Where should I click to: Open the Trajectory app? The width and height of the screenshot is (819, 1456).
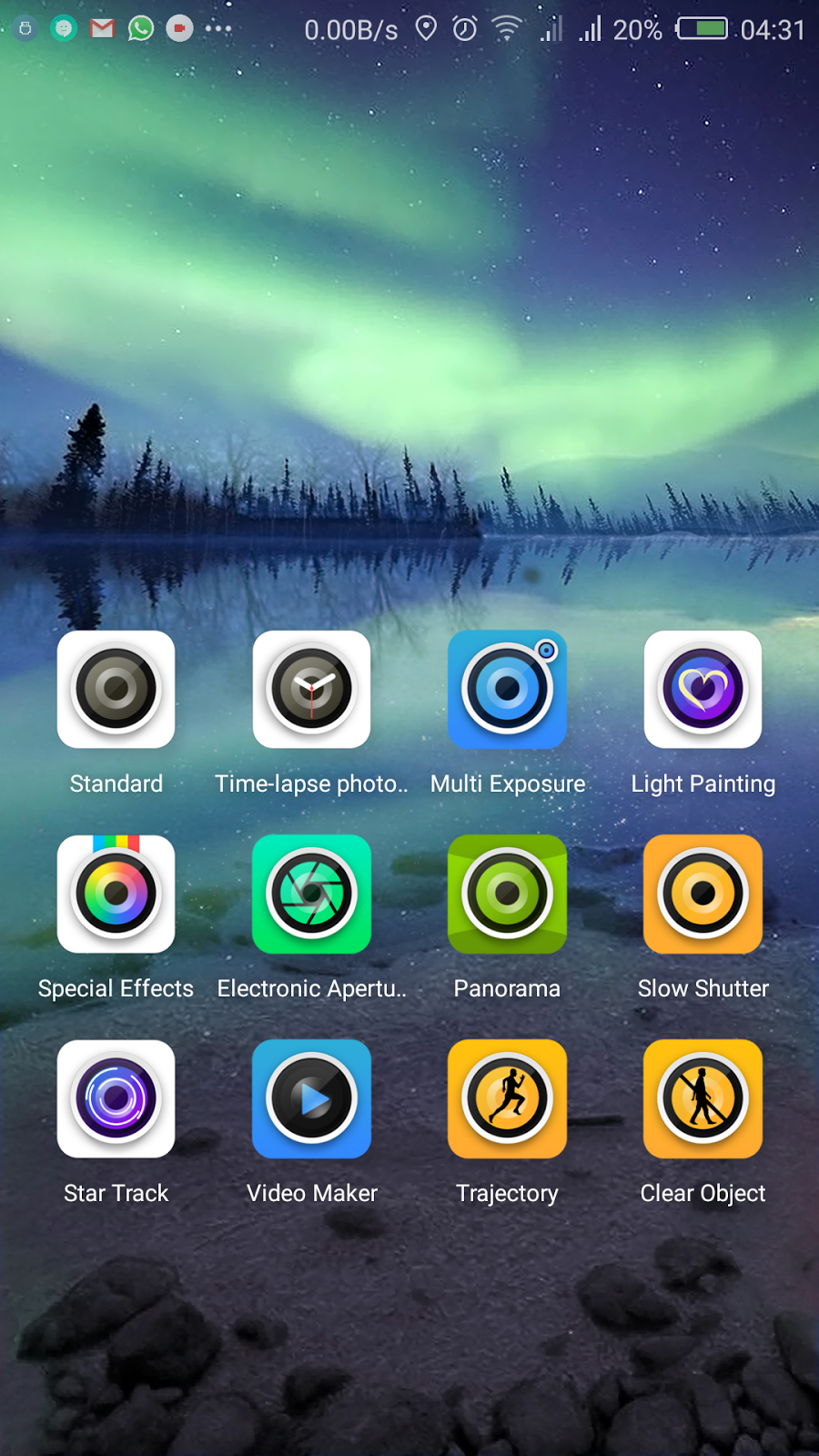[x=507, y=1098]
